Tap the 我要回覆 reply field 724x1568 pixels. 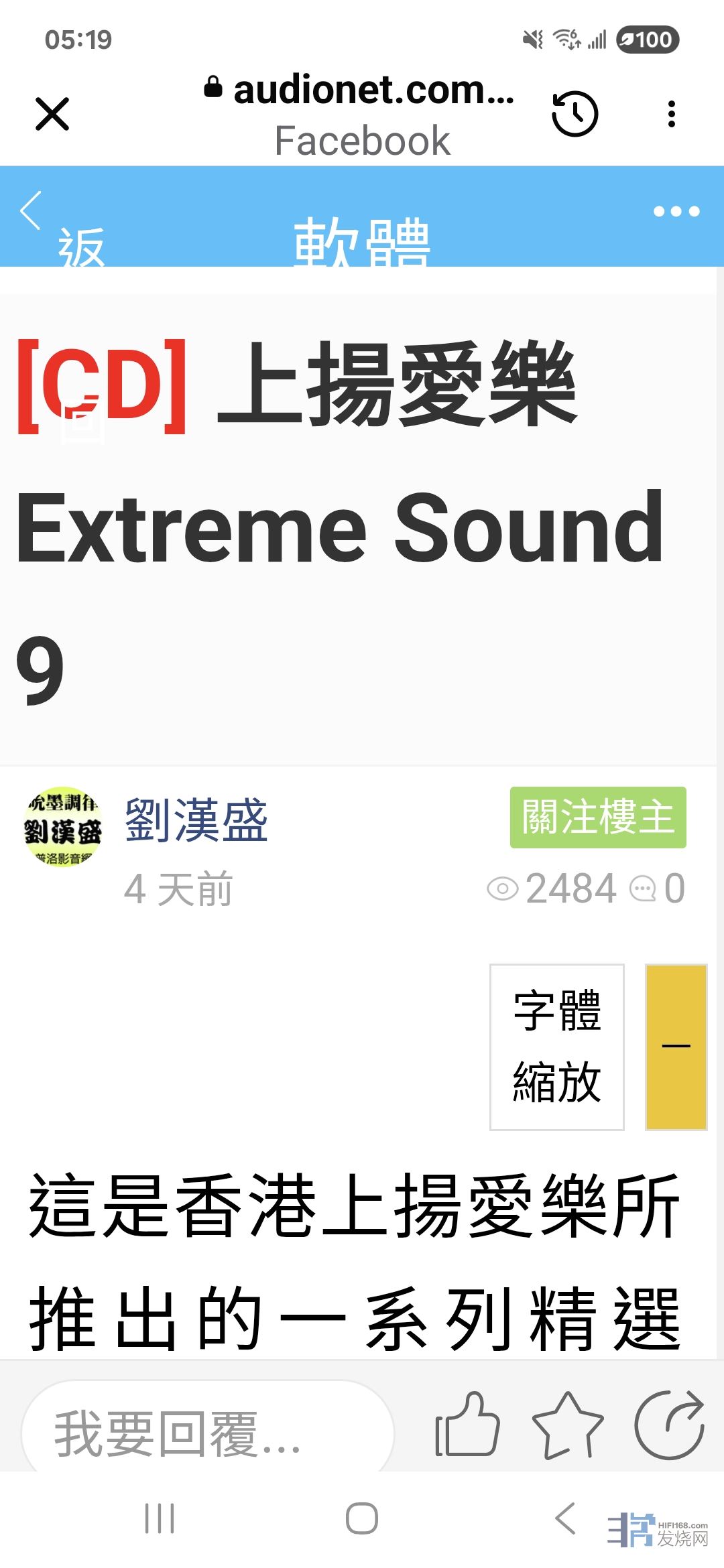(208, 1433)
